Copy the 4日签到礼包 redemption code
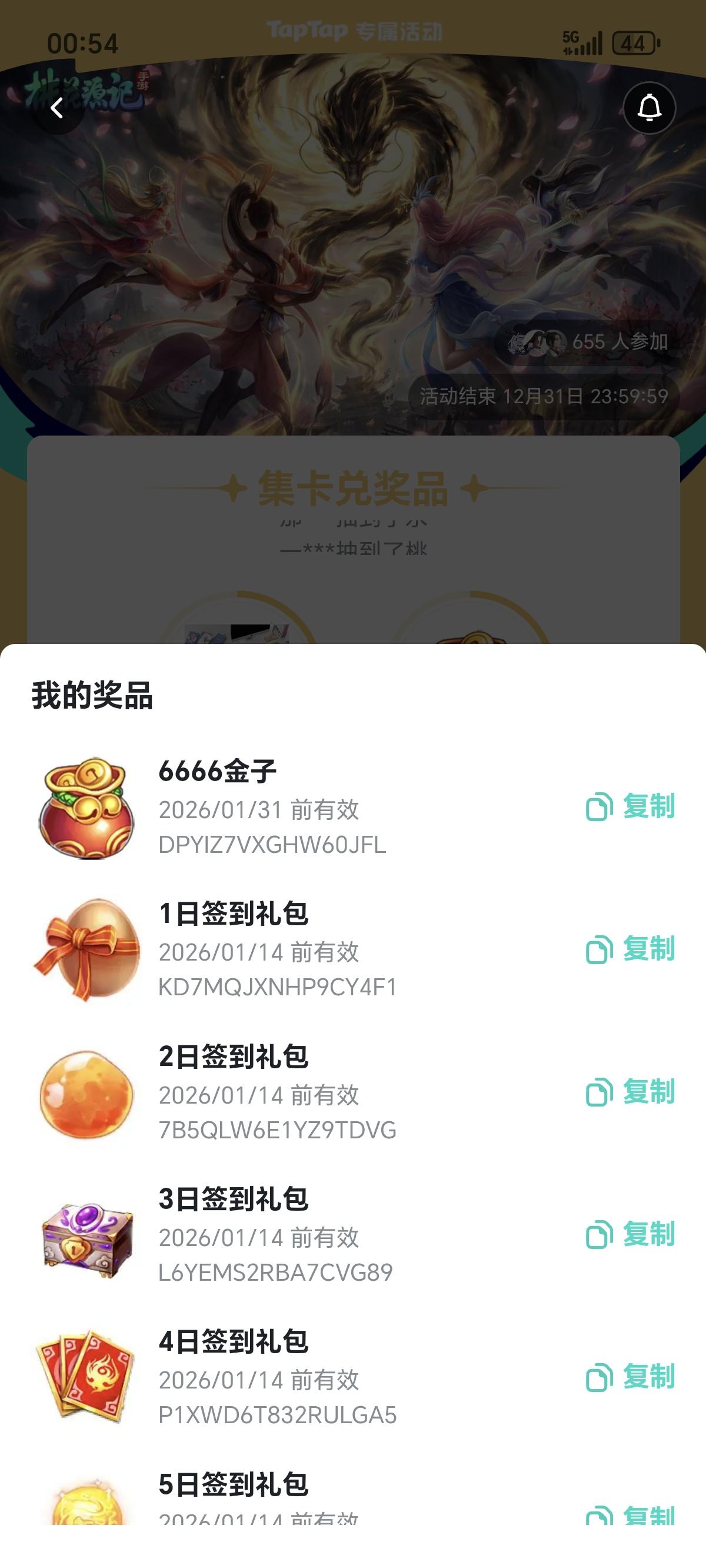This screenshot has width=706, height=1568. [630, 1376]
